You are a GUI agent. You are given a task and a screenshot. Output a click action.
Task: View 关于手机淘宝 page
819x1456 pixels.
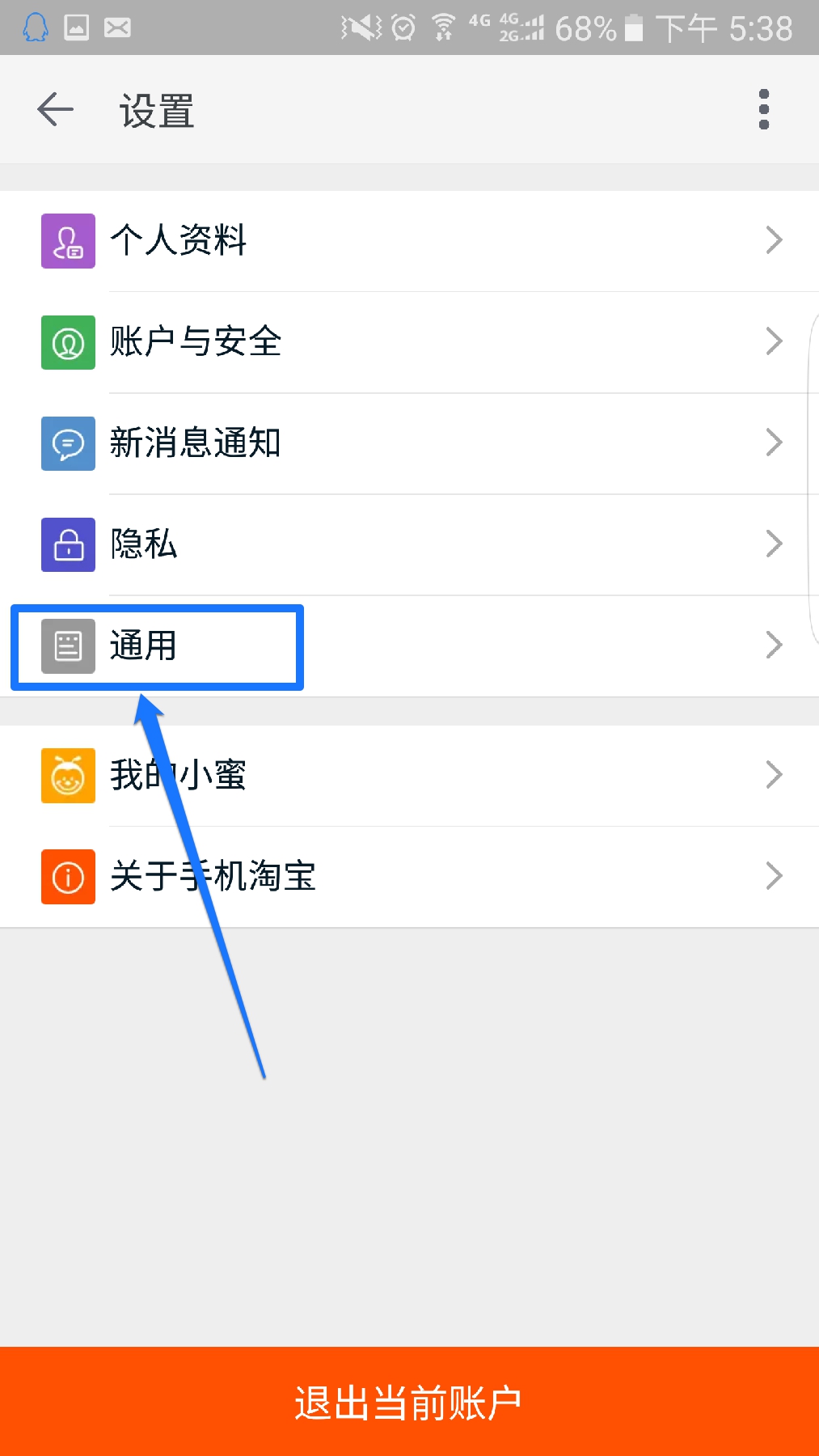pos(409,876)
